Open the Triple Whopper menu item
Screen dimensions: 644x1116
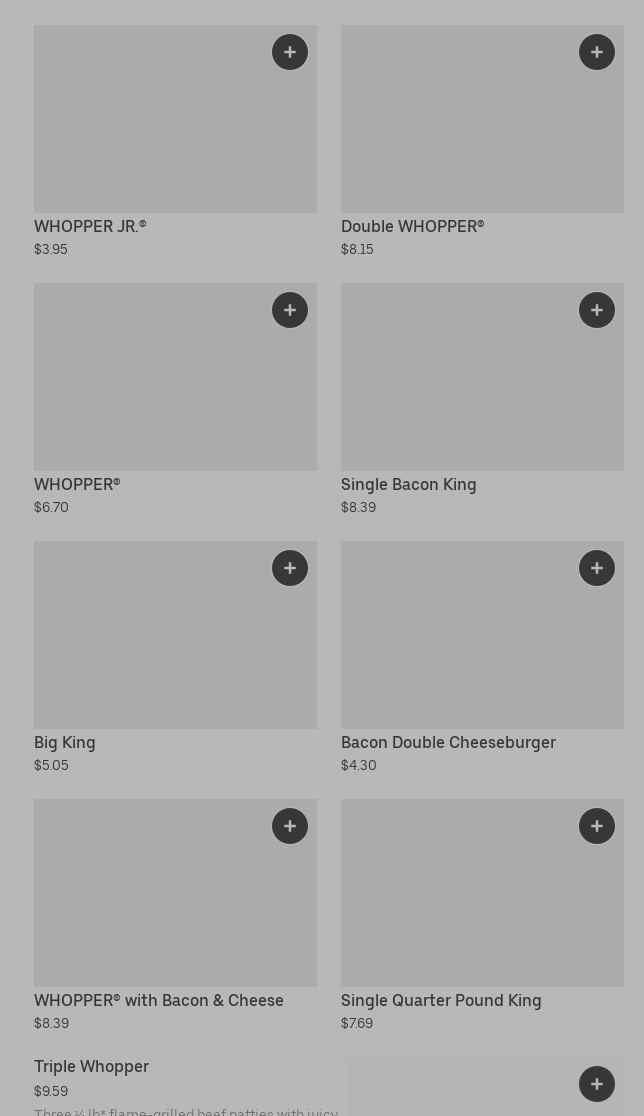(92, 1067)
